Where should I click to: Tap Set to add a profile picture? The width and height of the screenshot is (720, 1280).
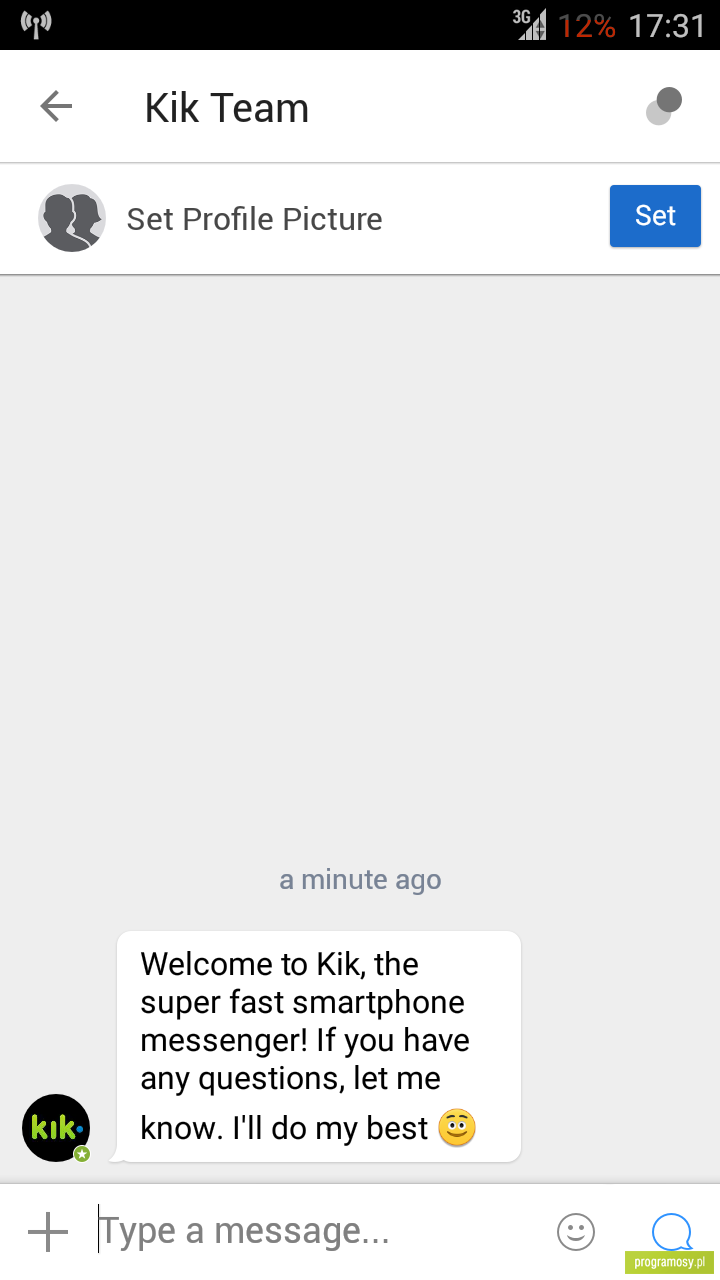pos(655,216)
